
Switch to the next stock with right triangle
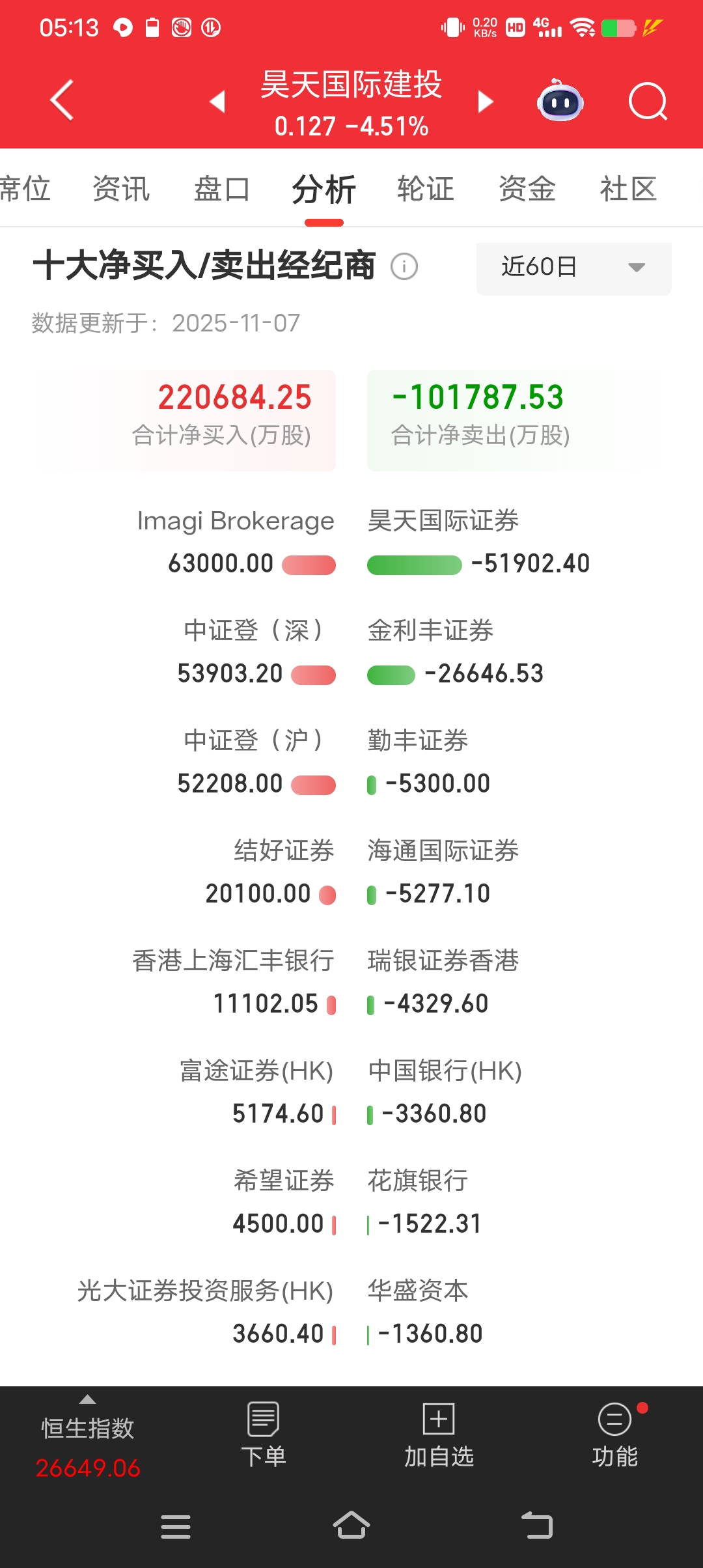(x=486, y=102)
